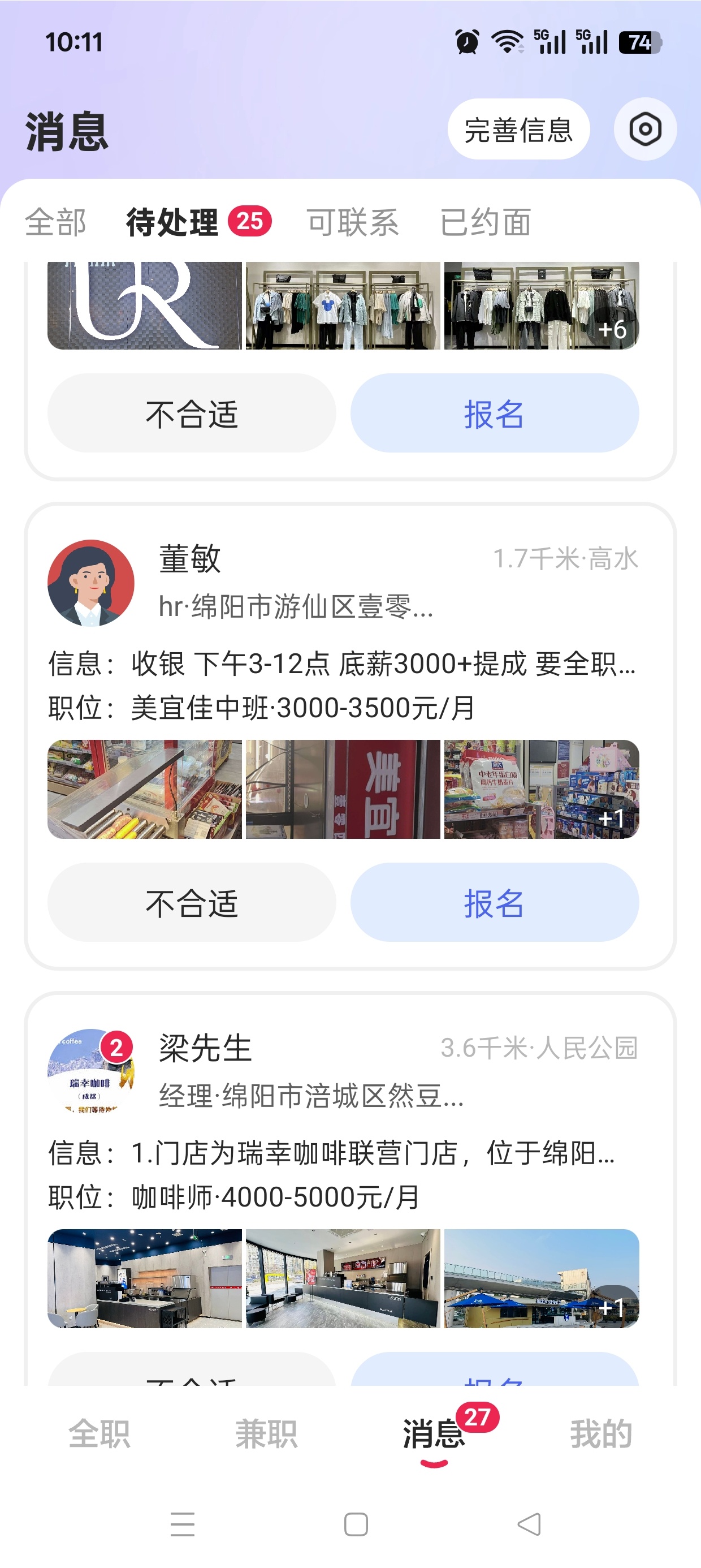Open the 已约面 tab
Image resolution: width=701 pixels, height=1568 pixels.
pos(485,222)
